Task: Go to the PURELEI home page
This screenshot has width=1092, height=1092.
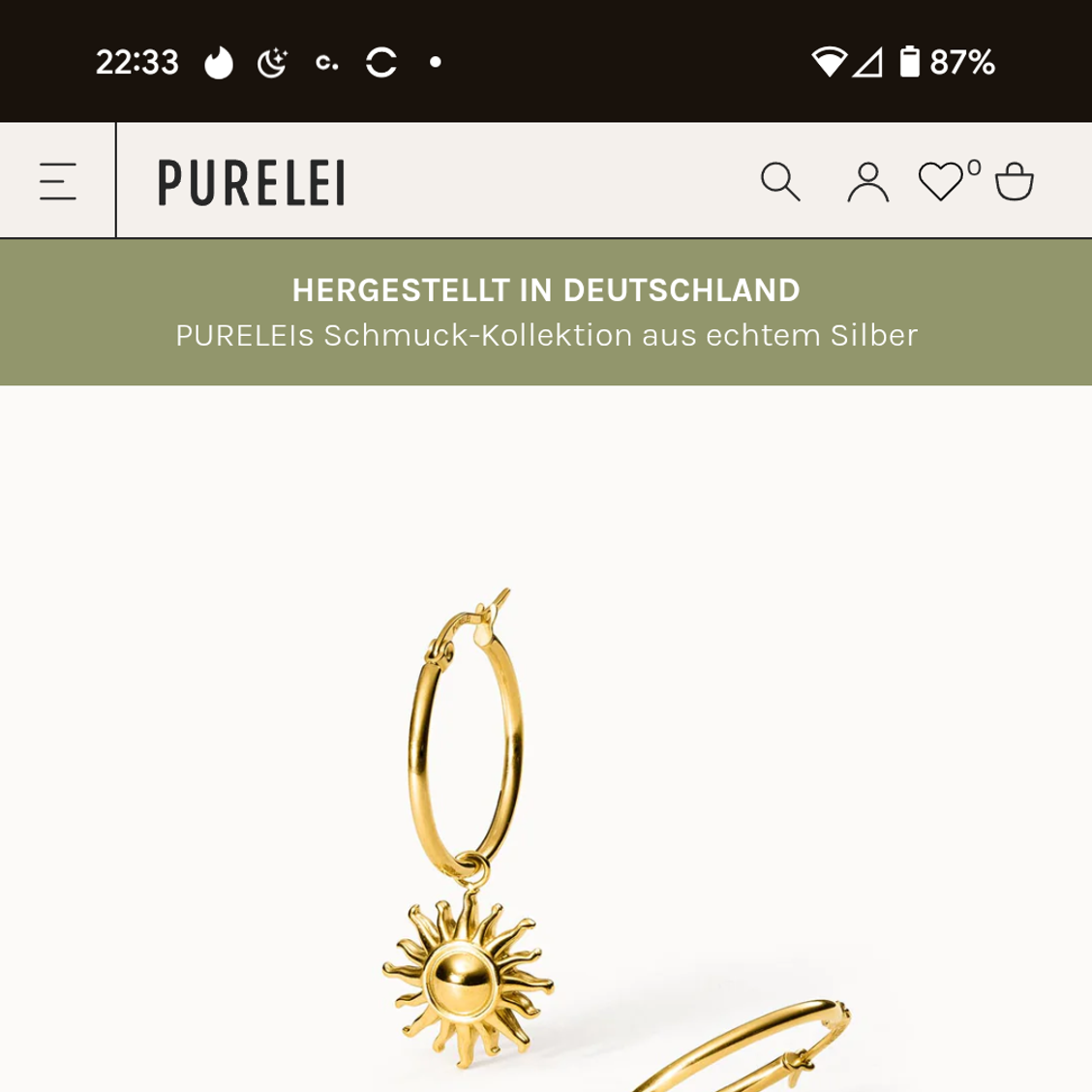Action: (x=251, y=182)
